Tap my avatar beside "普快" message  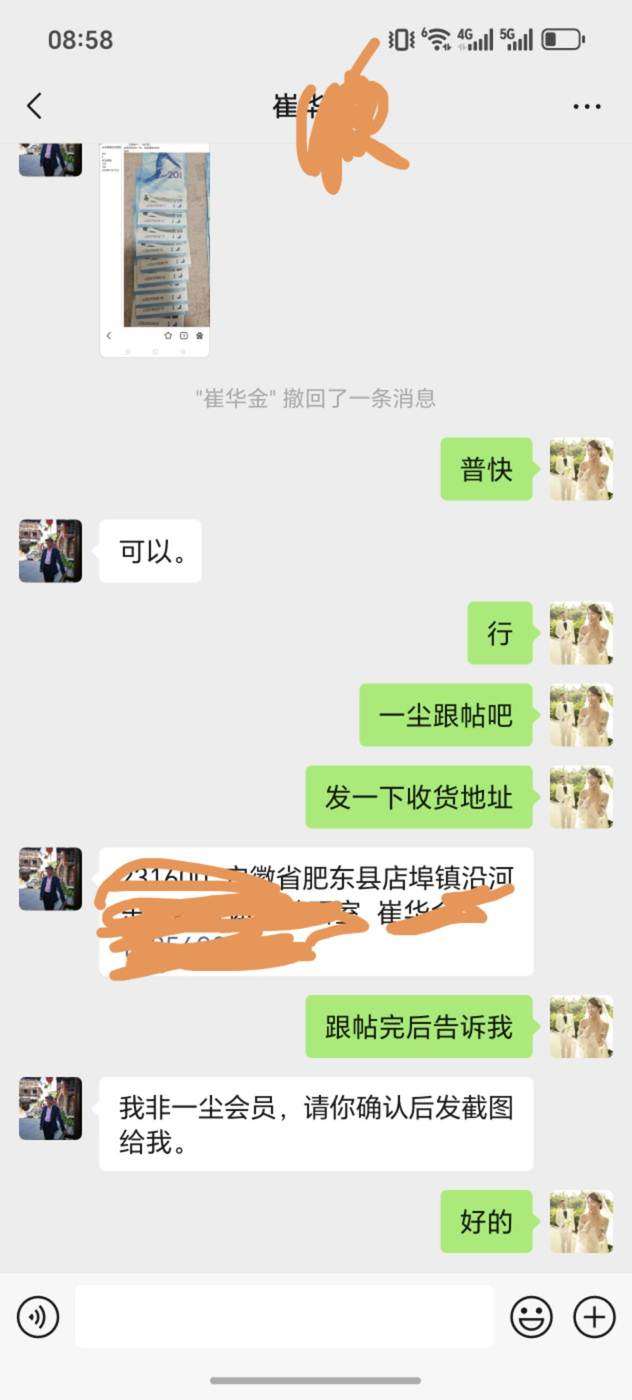coord(581,469)
